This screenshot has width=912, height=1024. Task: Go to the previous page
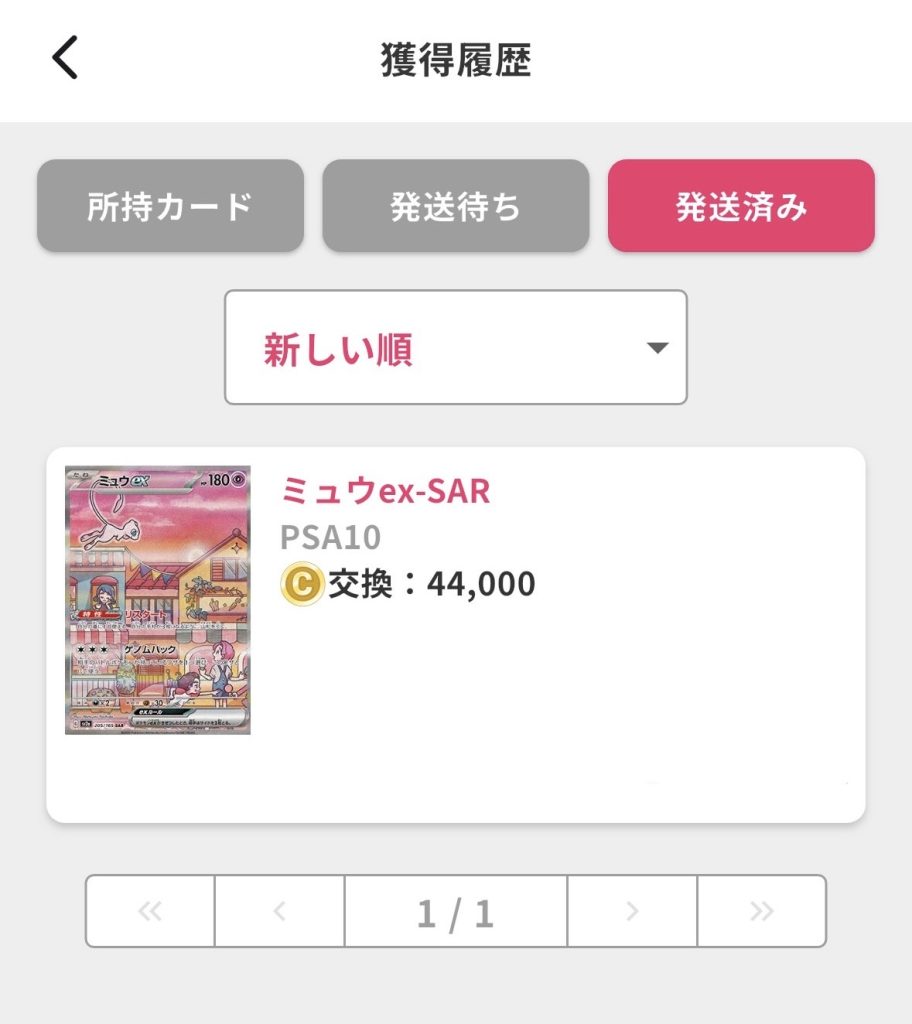280,911
